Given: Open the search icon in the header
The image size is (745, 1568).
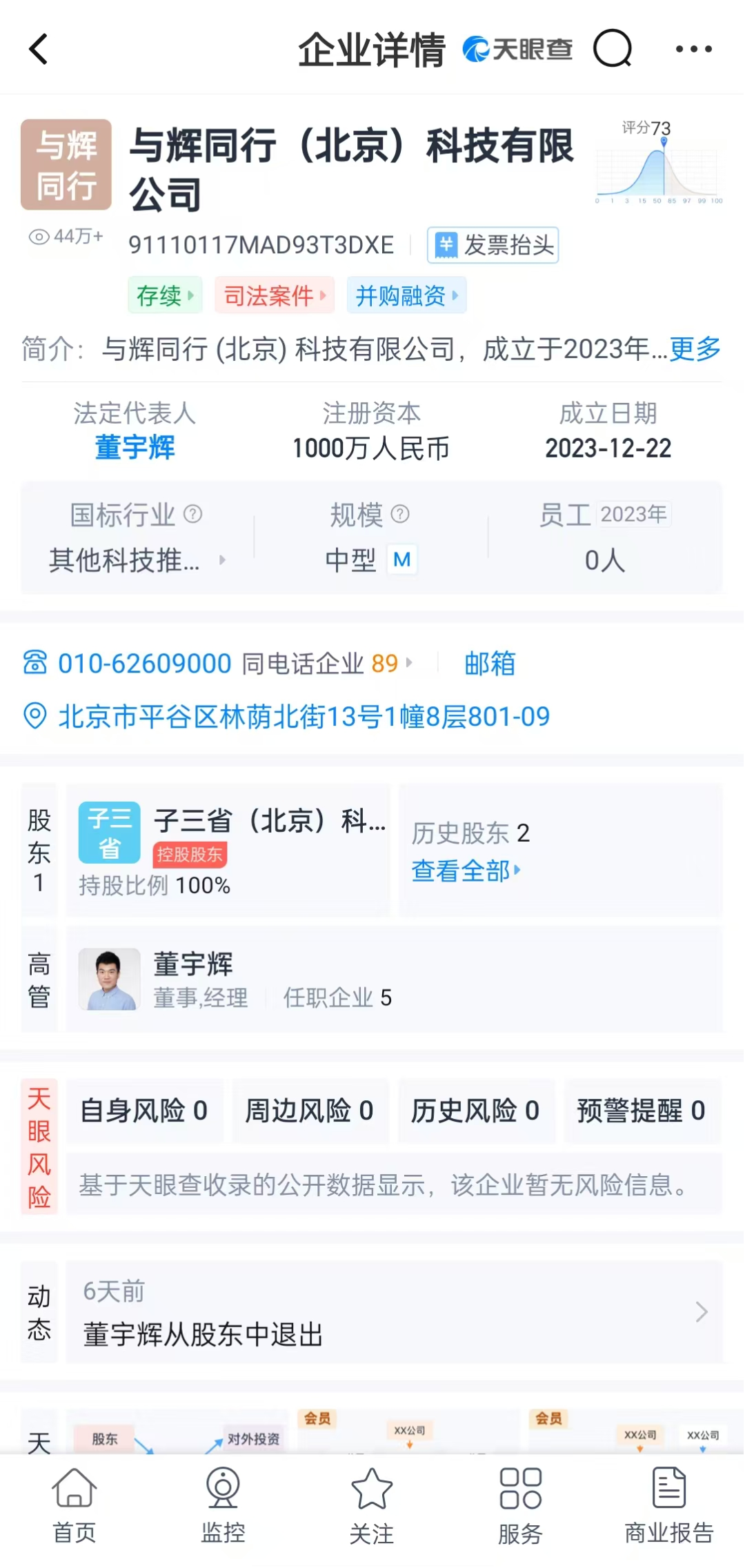Looking at the screenshot, I should click(613, 49).
